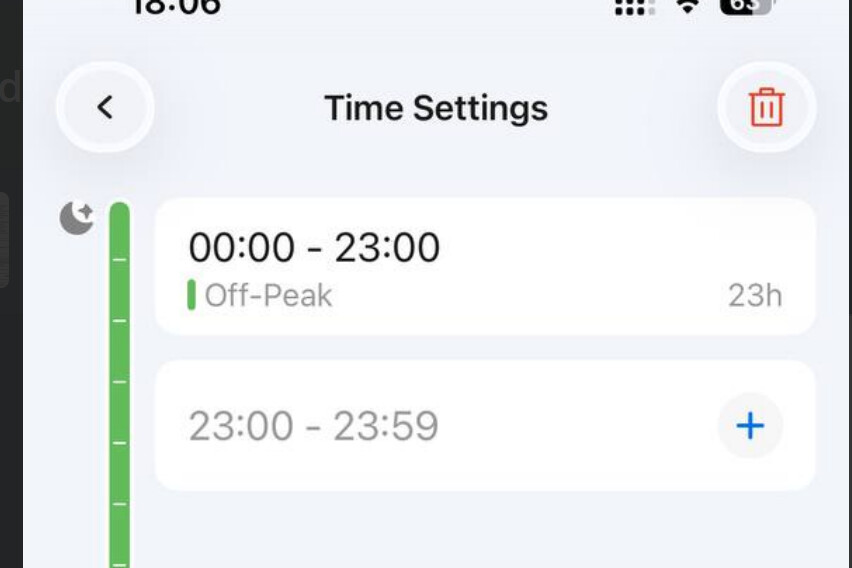Screen dimensions: 852x568
Task: Delete this schedule with the trash icon
Action: pyautogui.click(x=766, y=107)
